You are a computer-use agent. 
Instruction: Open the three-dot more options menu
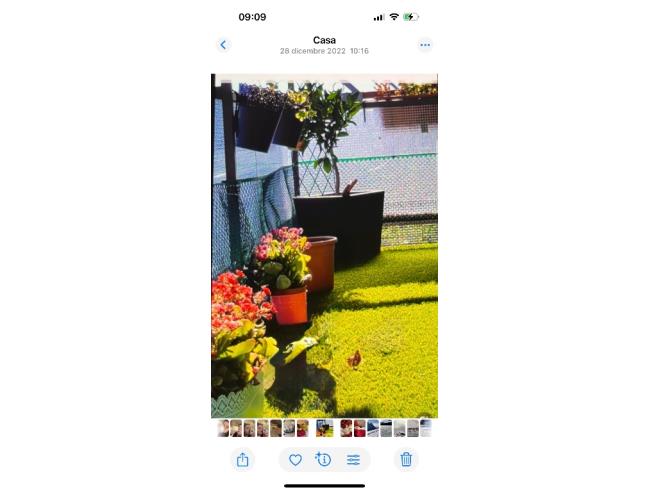click(425, 45)
